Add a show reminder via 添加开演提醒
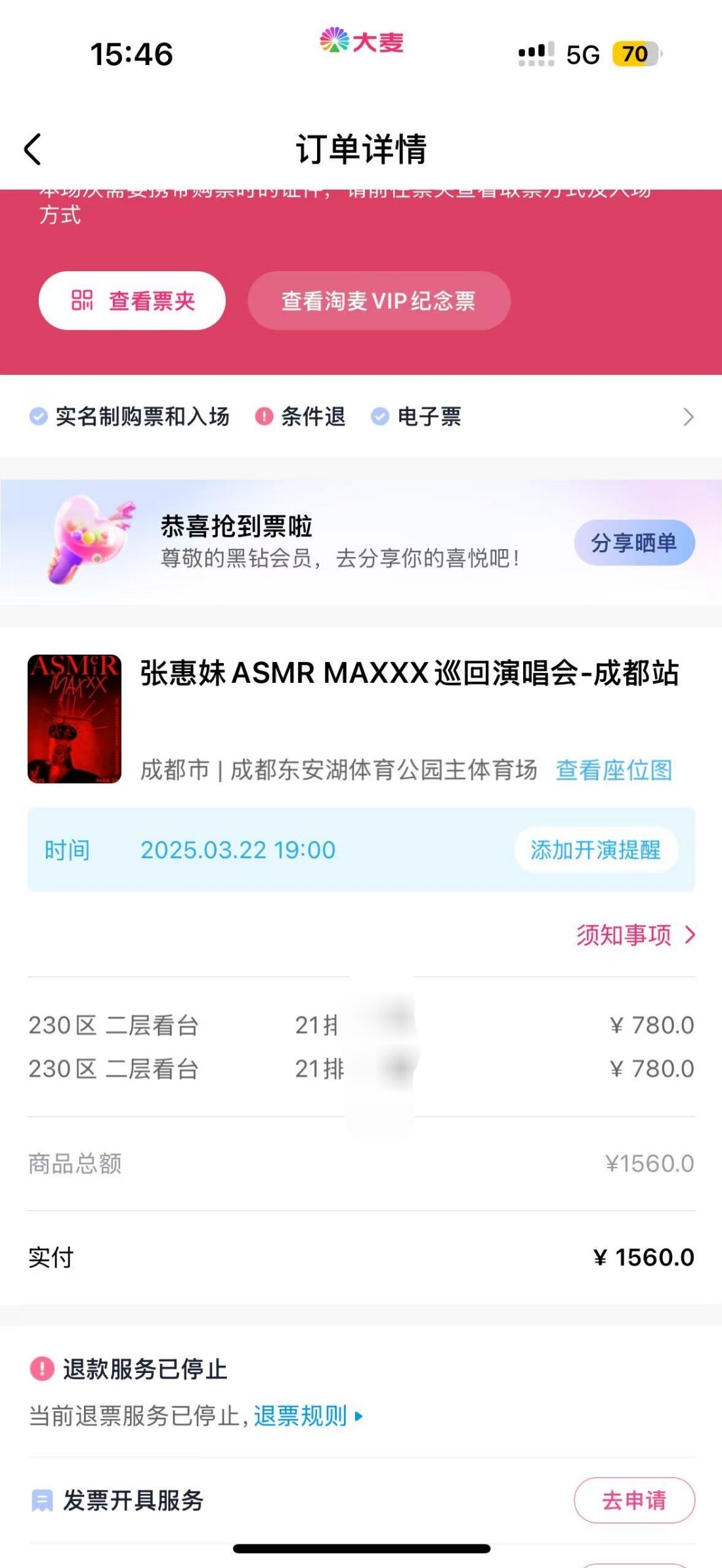 click(595, 850)
